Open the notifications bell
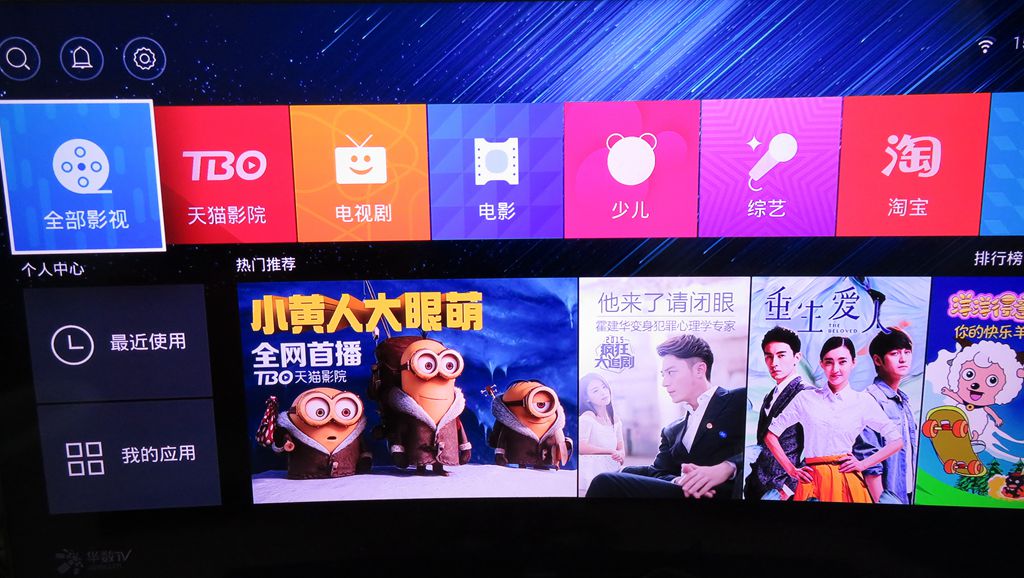This screenshot has height=578, width=1024. coord(82,59)
